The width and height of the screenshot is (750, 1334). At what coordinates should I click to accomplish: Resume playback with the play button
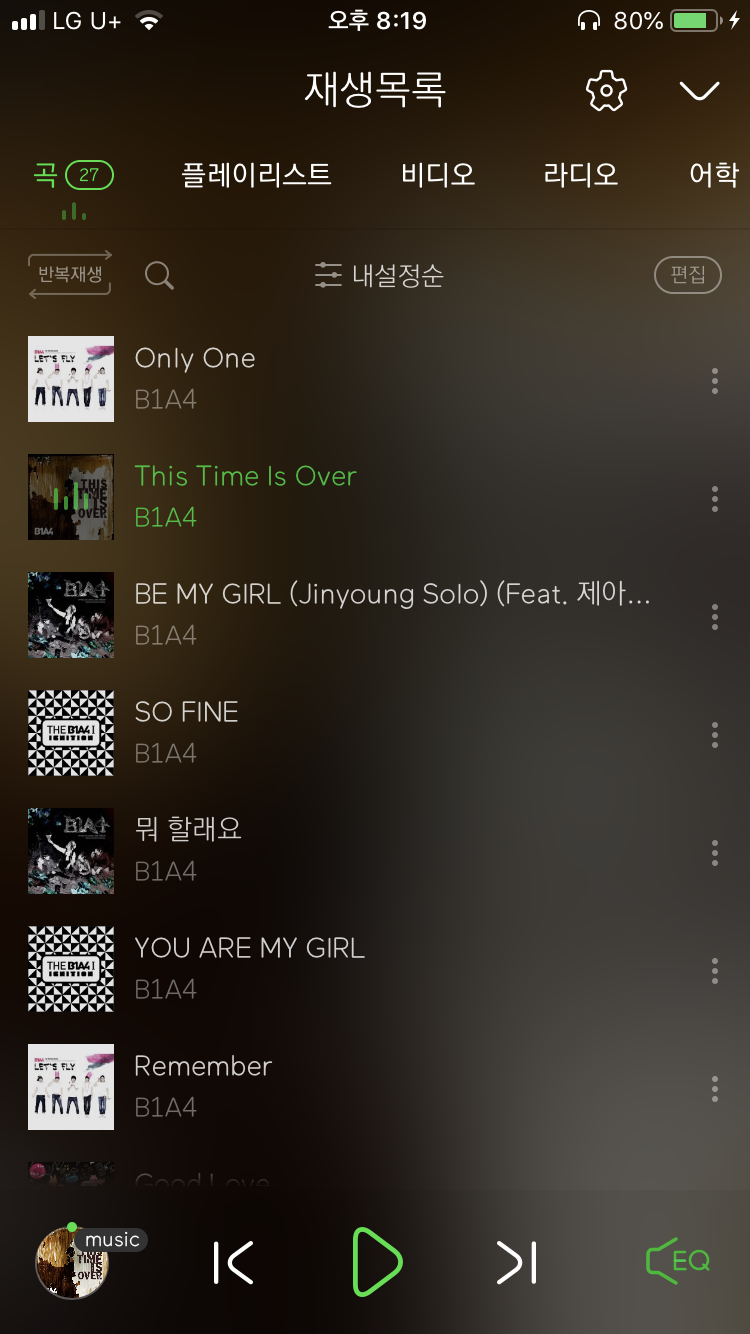point(376,1262)
